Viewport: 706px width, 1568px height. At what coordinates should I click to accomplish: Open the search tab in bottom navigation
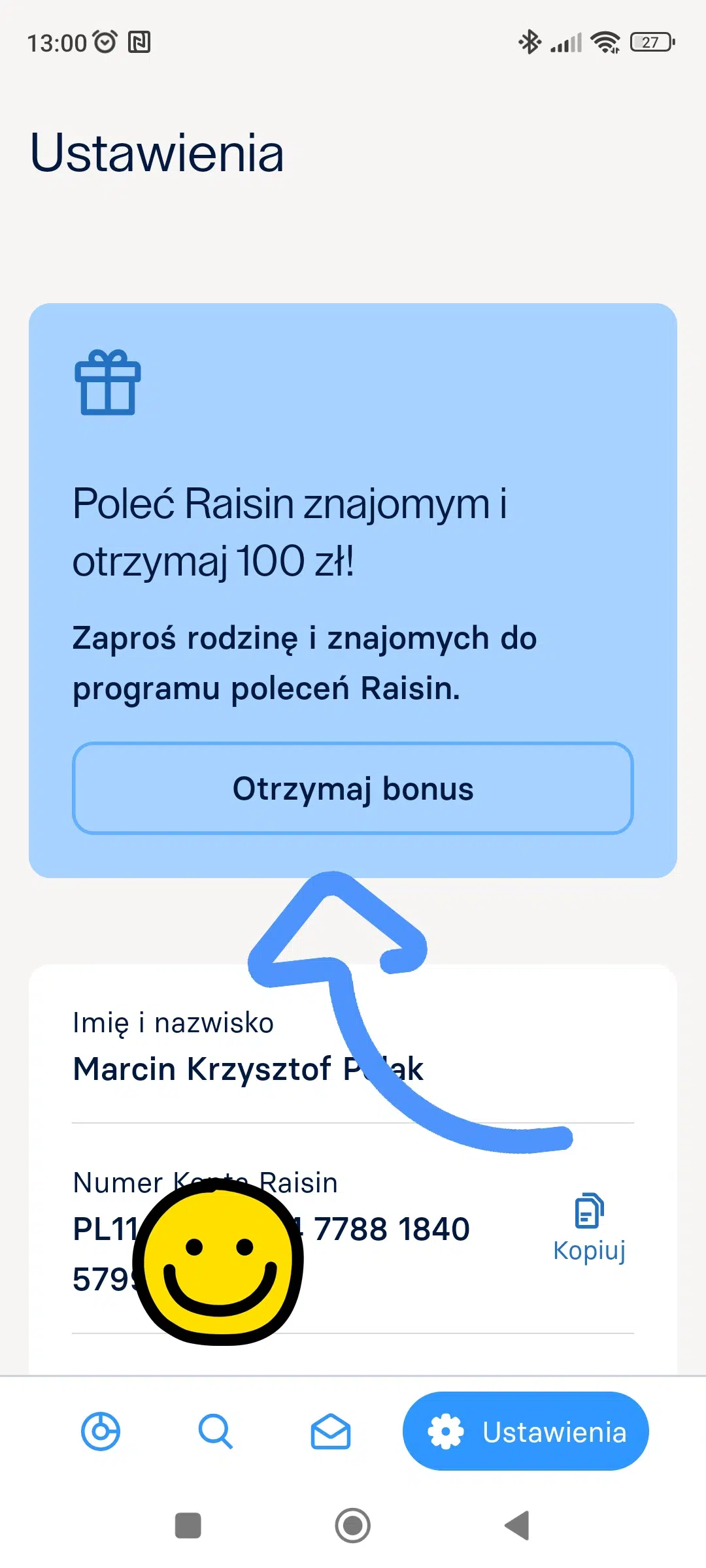[215, 1431]
